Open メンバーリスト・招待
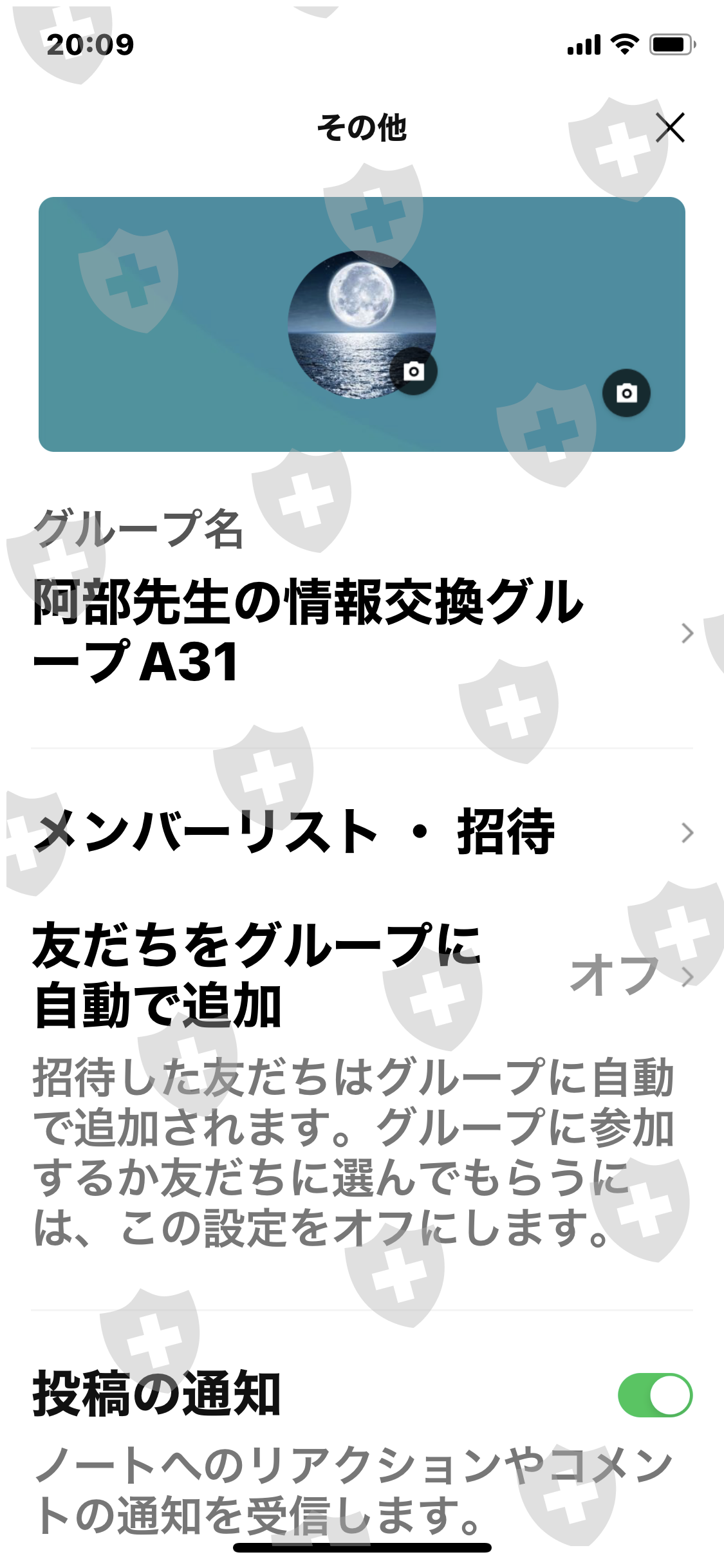Screen dimensions: 724x1568 [362, 832]
